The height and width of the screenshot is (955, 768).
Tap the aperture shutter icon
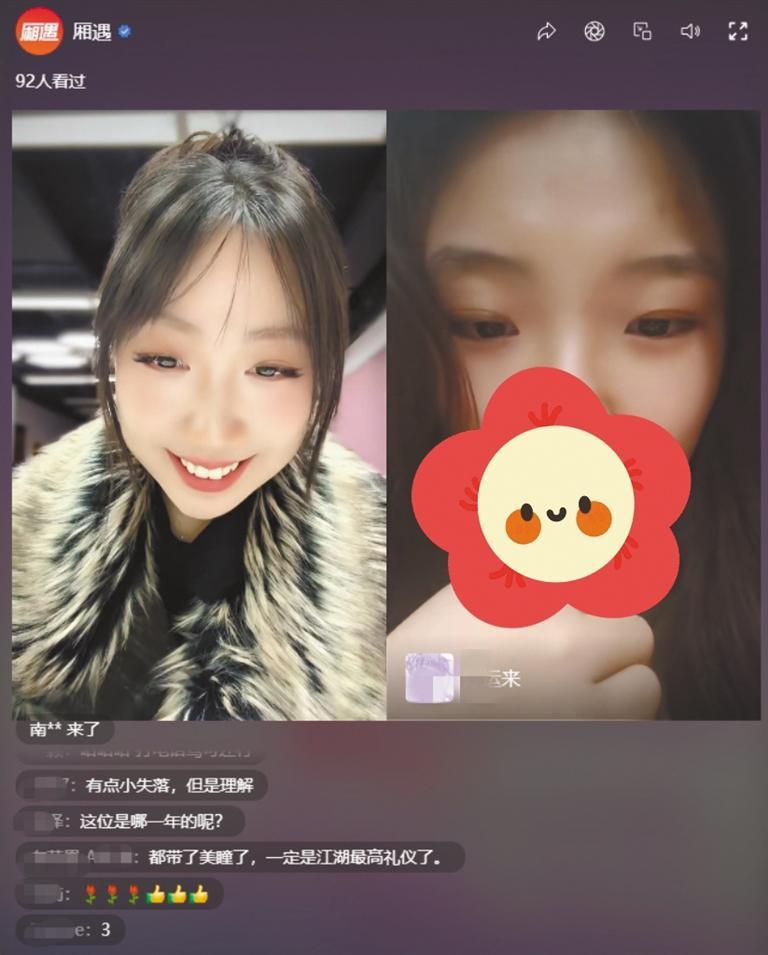click(x=594, y=31)
